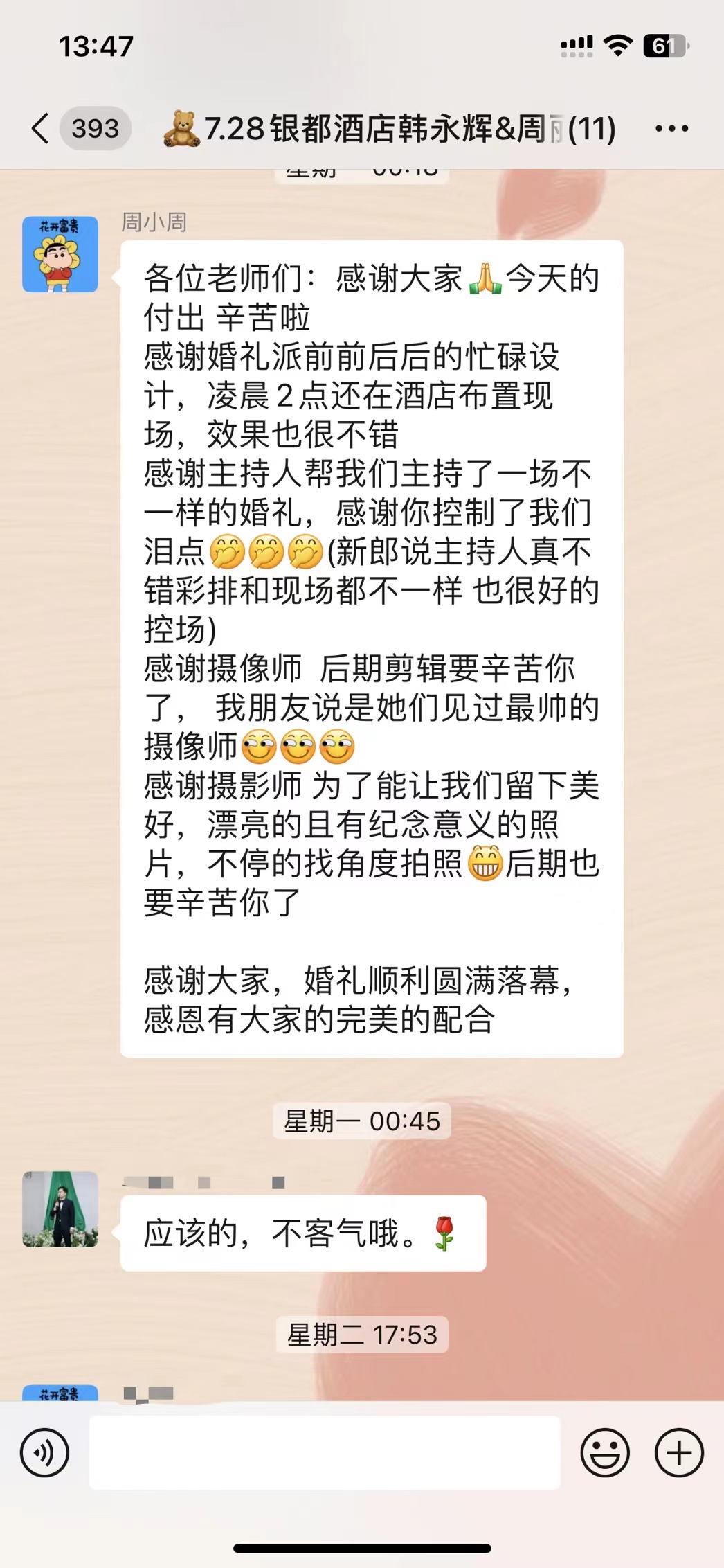Open the plus attachments menu

(679, 1452)
